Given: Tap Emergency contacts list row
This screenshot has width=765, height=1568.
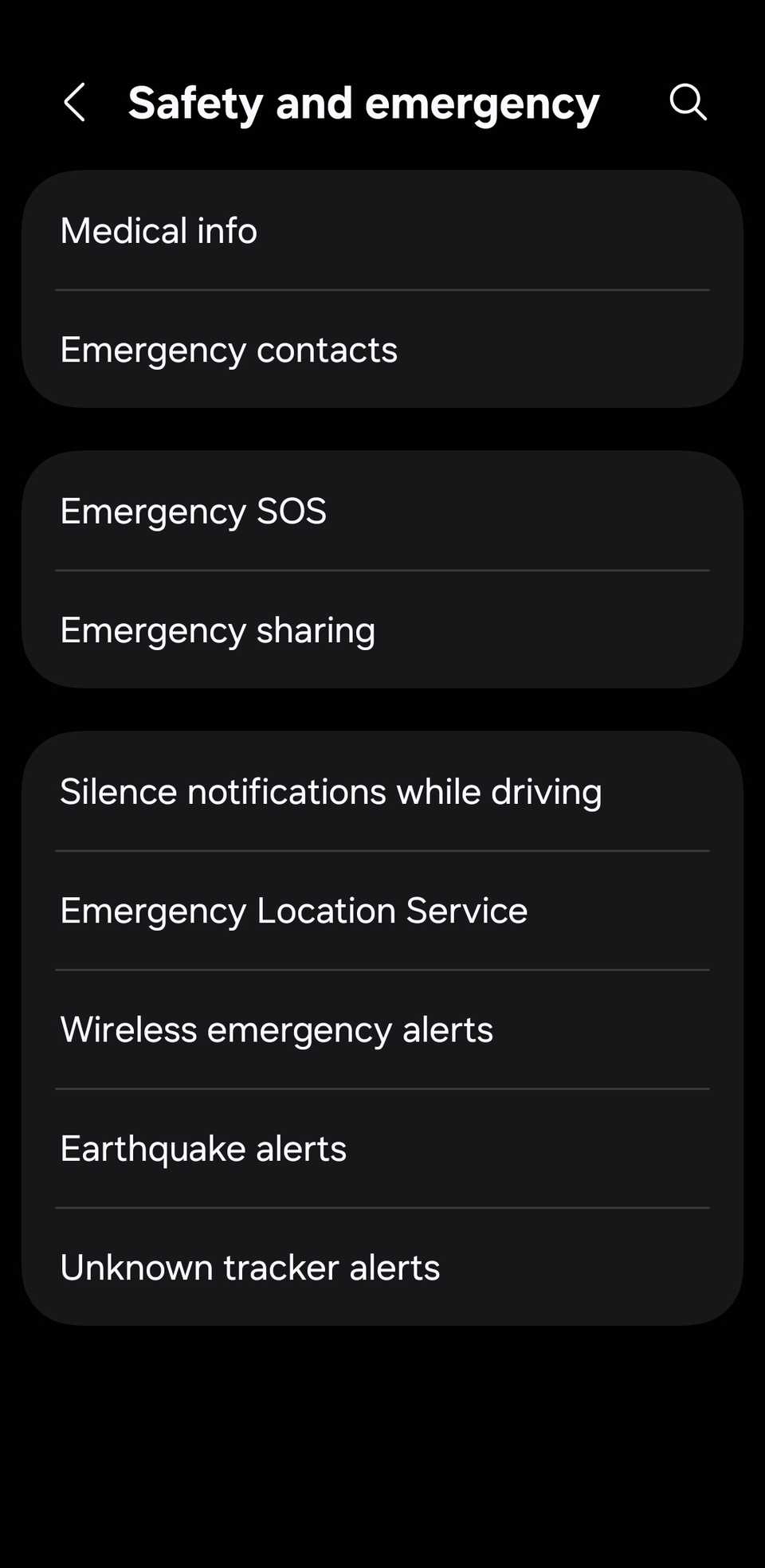Looking at the screenshot, I should pyautogui.click(x=382, y=349).
